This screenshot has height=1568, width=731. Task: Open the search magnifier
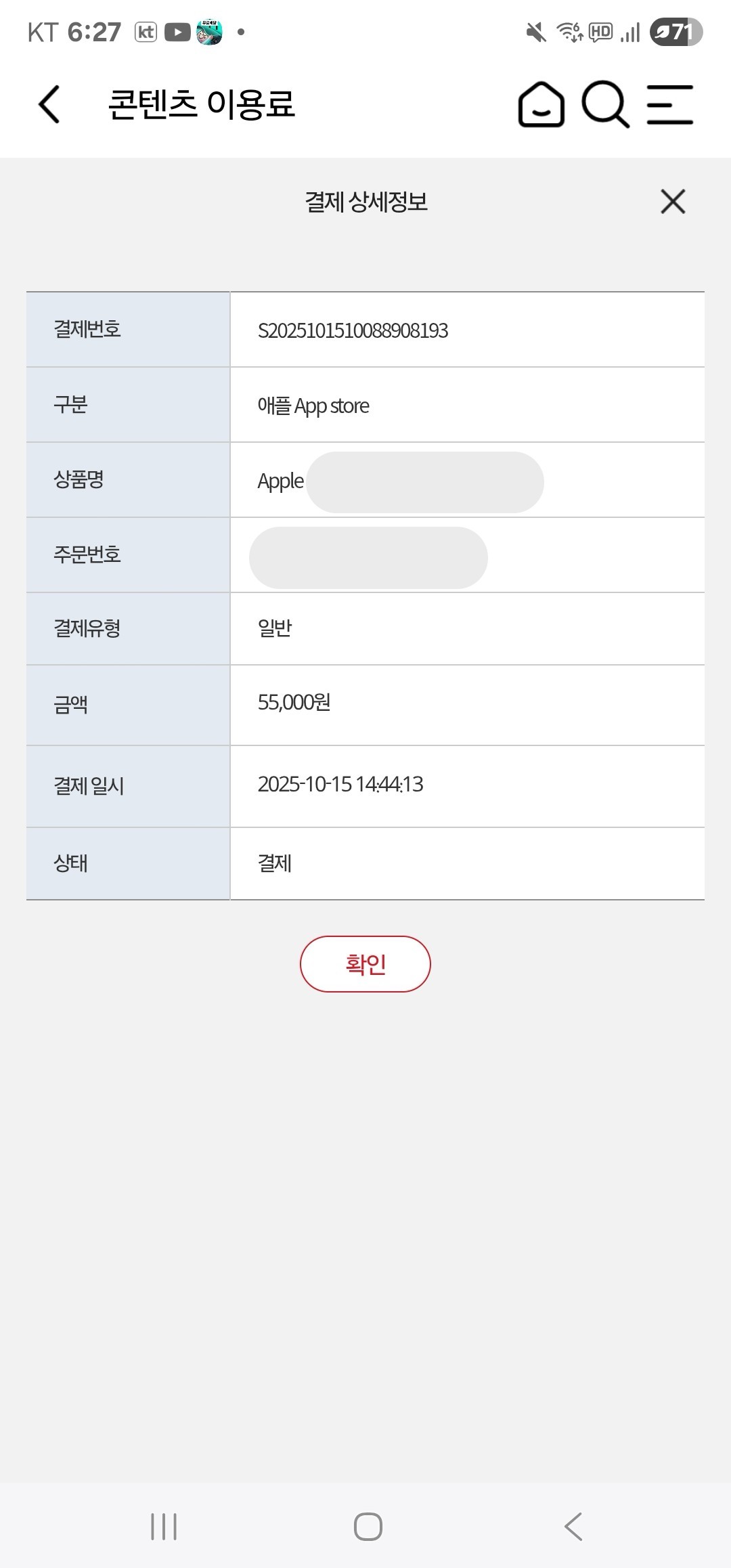click(605, 105)
